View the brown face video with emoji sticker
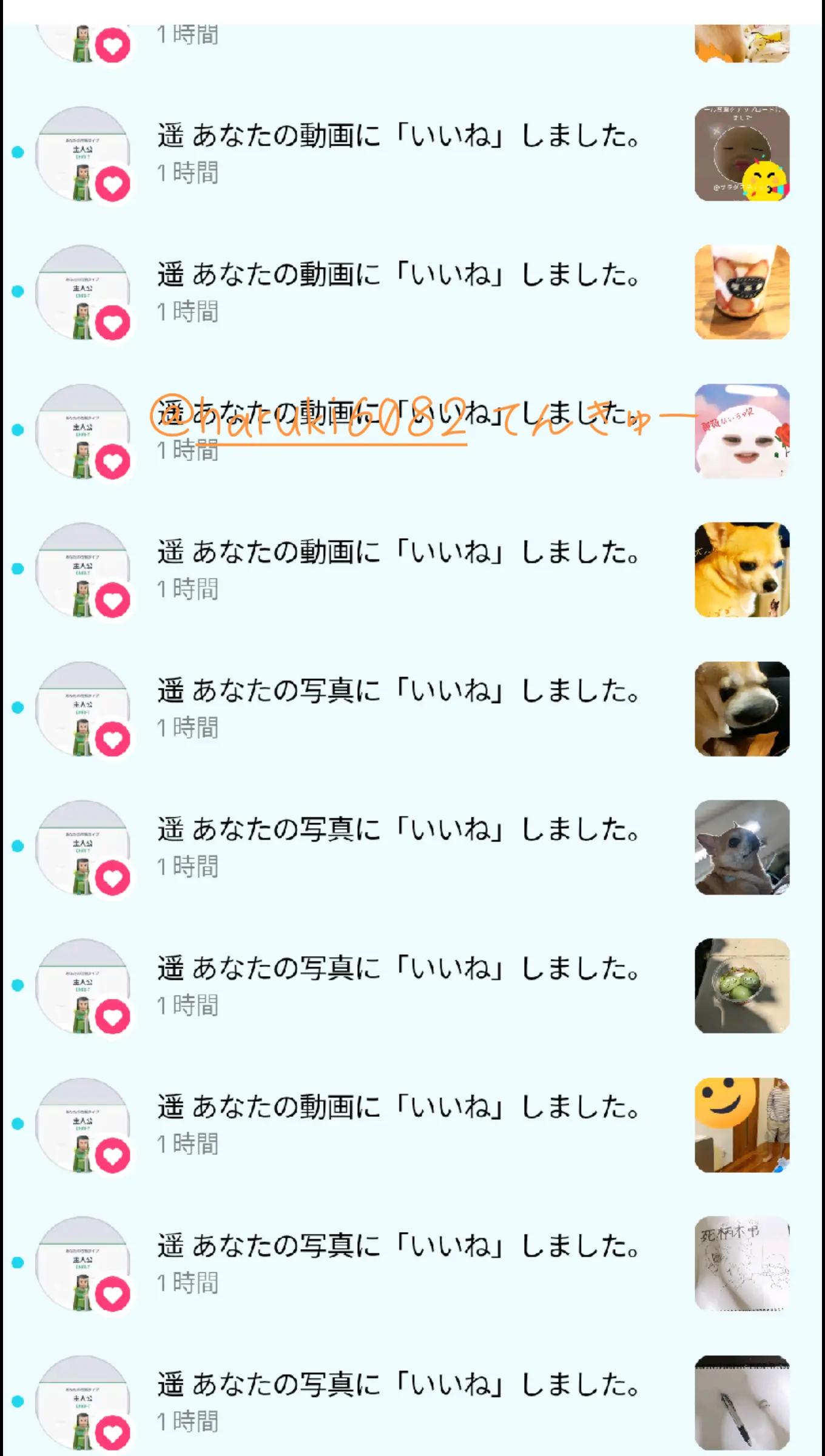 point(742,153)
